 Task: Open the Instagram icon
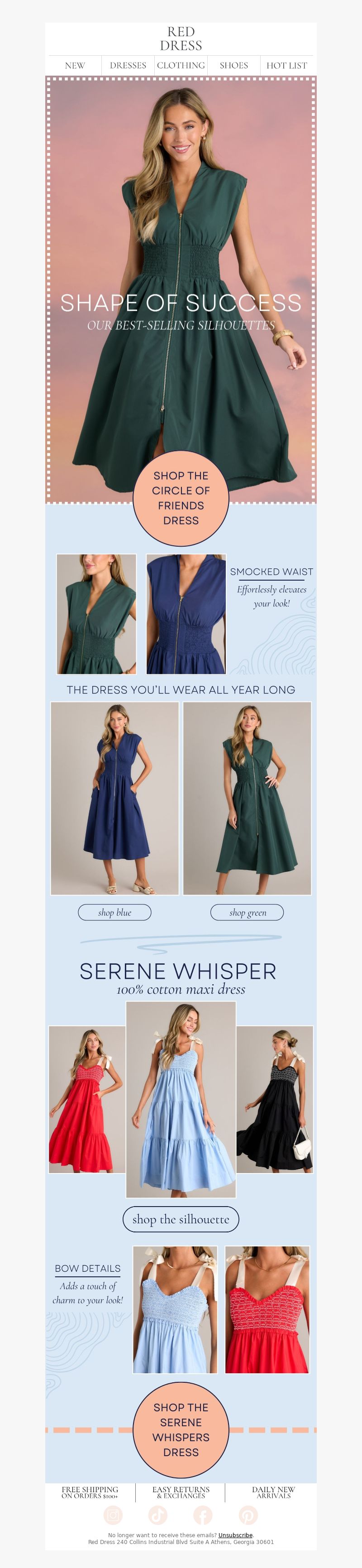(x=113, y=1515)
